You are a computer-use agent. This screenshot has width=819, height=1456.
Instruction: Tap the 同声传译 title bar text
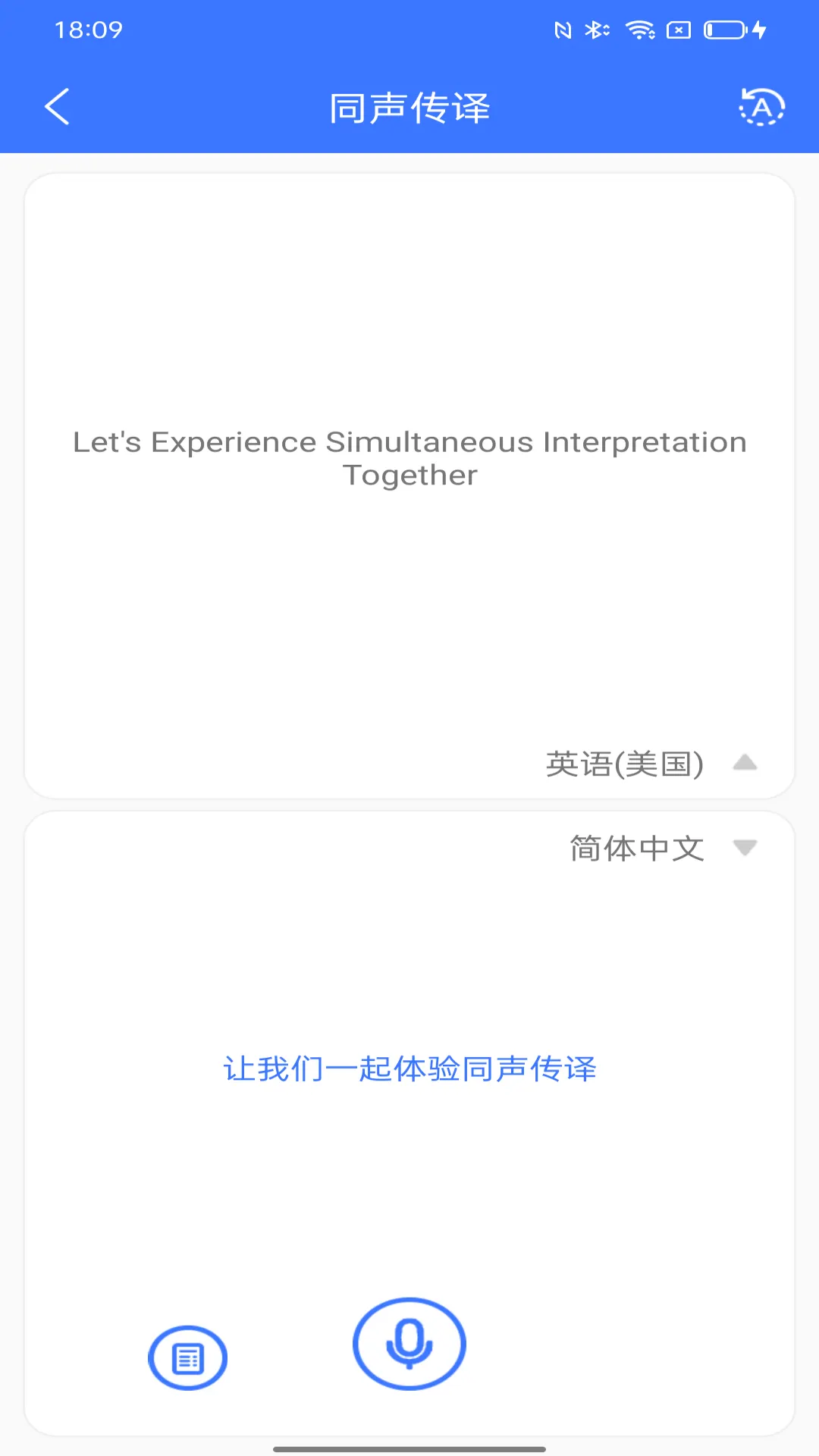coord(409,107)
